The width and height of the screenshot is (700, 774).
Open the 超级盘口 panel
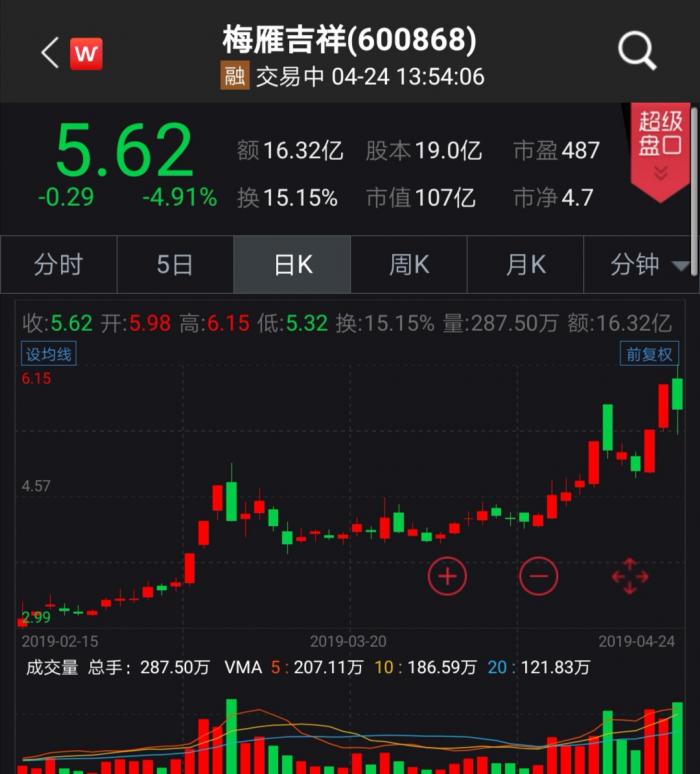pyautogui.click(x=660, y=148)
